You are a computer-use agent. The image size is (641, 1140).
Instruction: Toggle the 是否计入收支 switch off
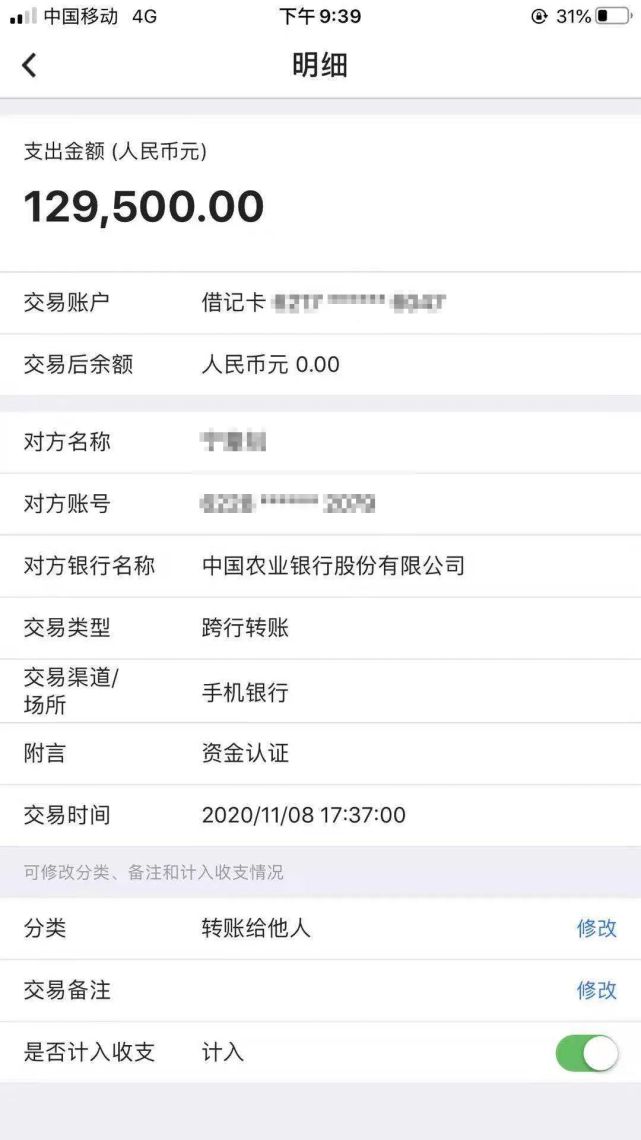(x=587, y=1053)
